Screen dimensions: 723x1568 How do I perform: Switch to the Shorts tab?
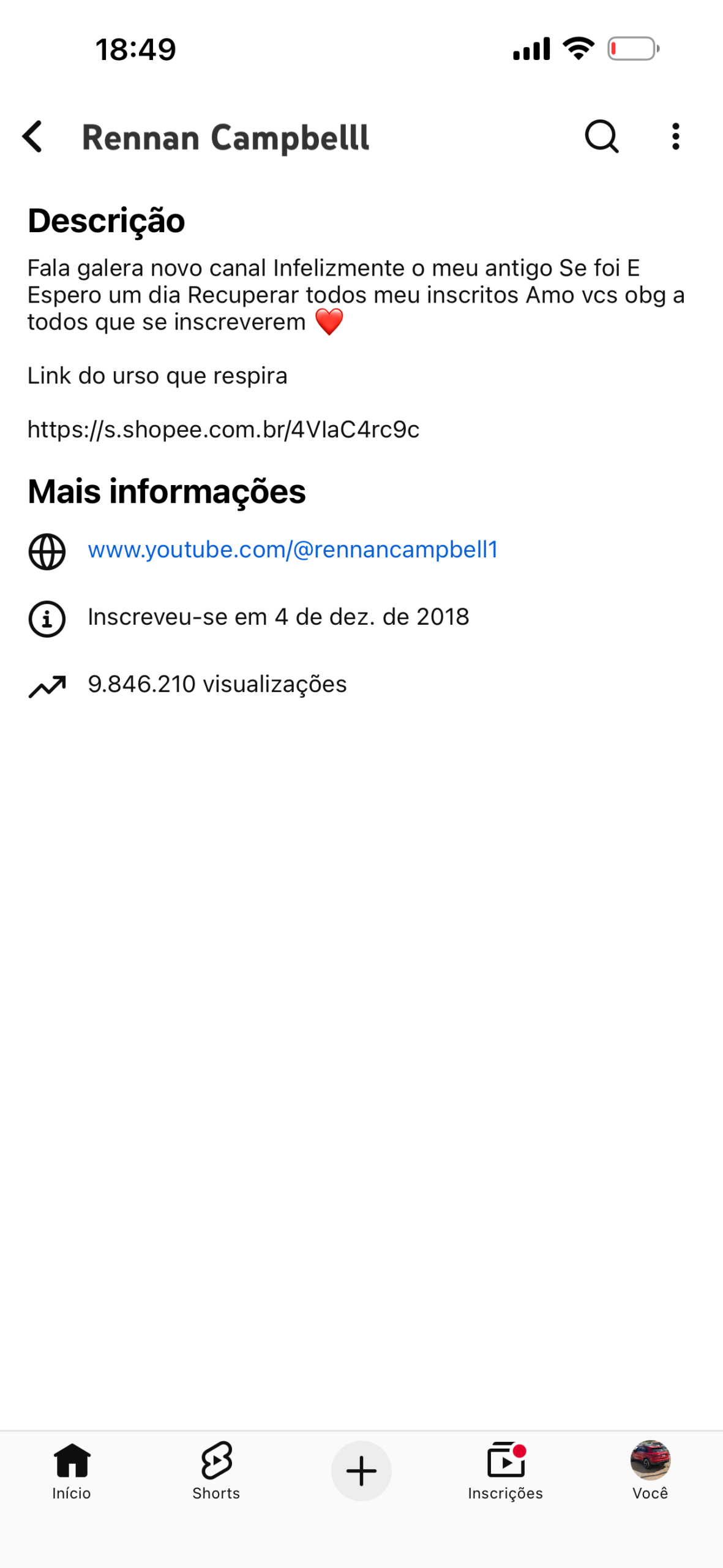point(216,1470)
